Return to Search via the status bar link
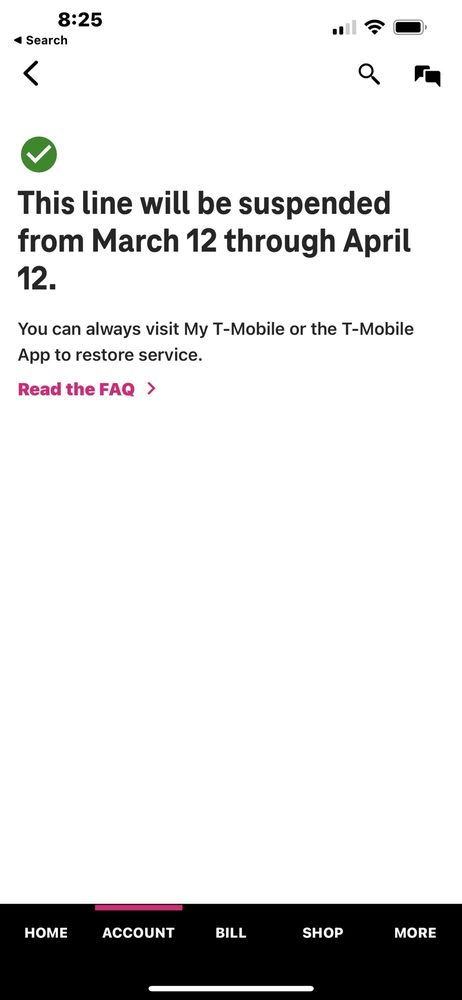Screen dimensions: 462x1000 tap(40, 40)
